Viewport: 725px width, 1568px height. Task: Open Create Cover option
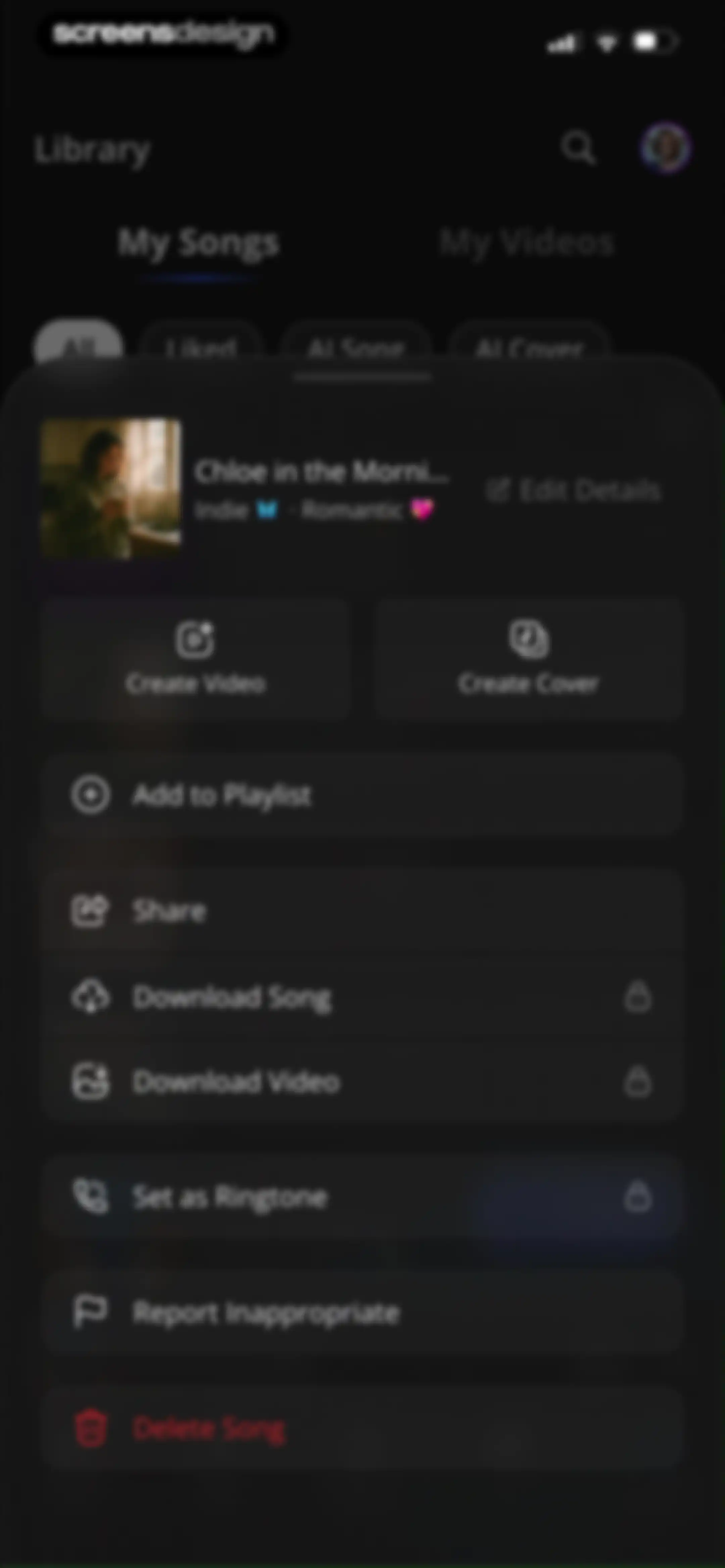click(528, 659)
